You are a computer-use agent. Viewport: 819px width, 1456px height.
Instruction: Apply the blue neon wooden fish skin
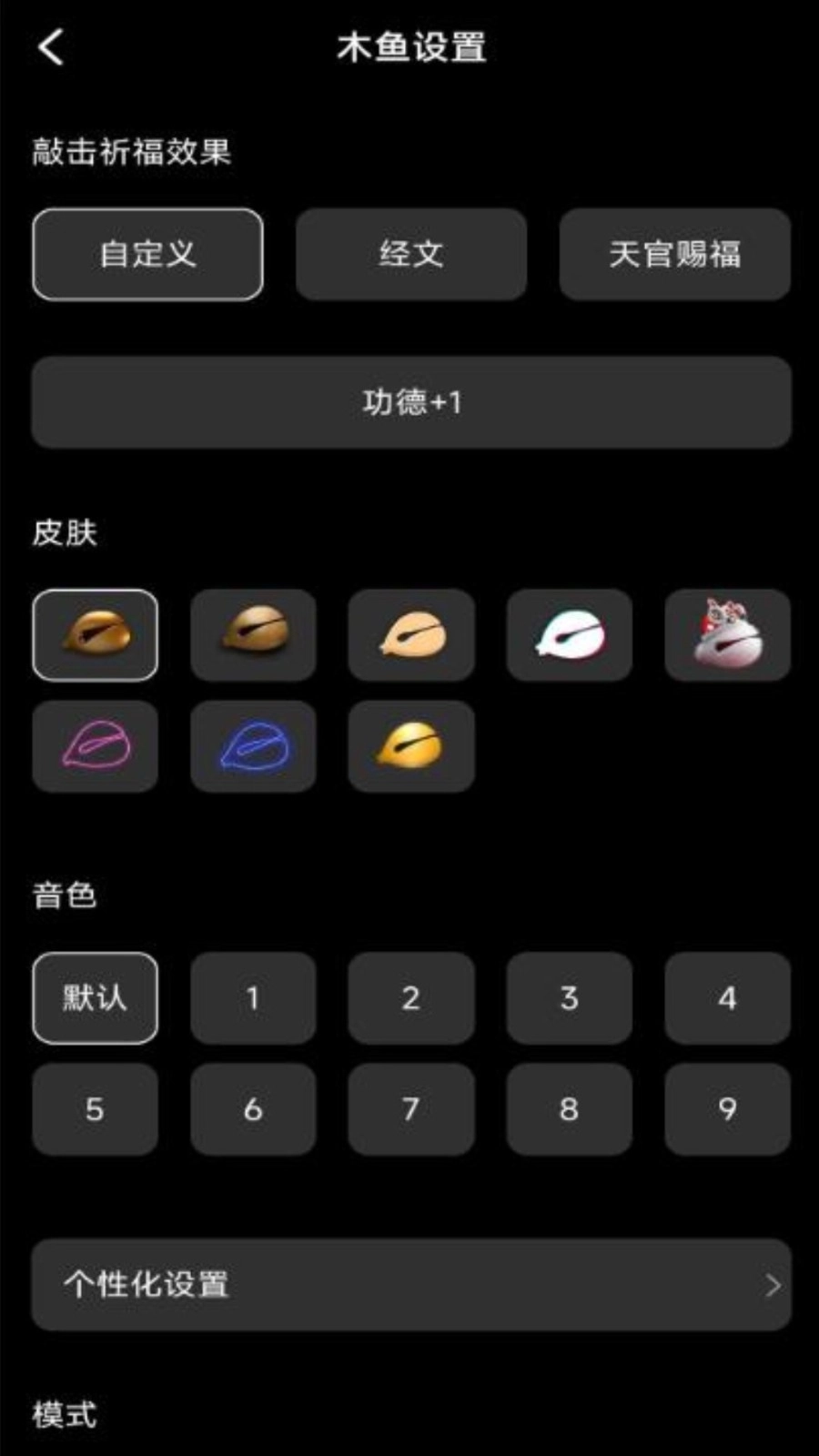tap(253, 746)
